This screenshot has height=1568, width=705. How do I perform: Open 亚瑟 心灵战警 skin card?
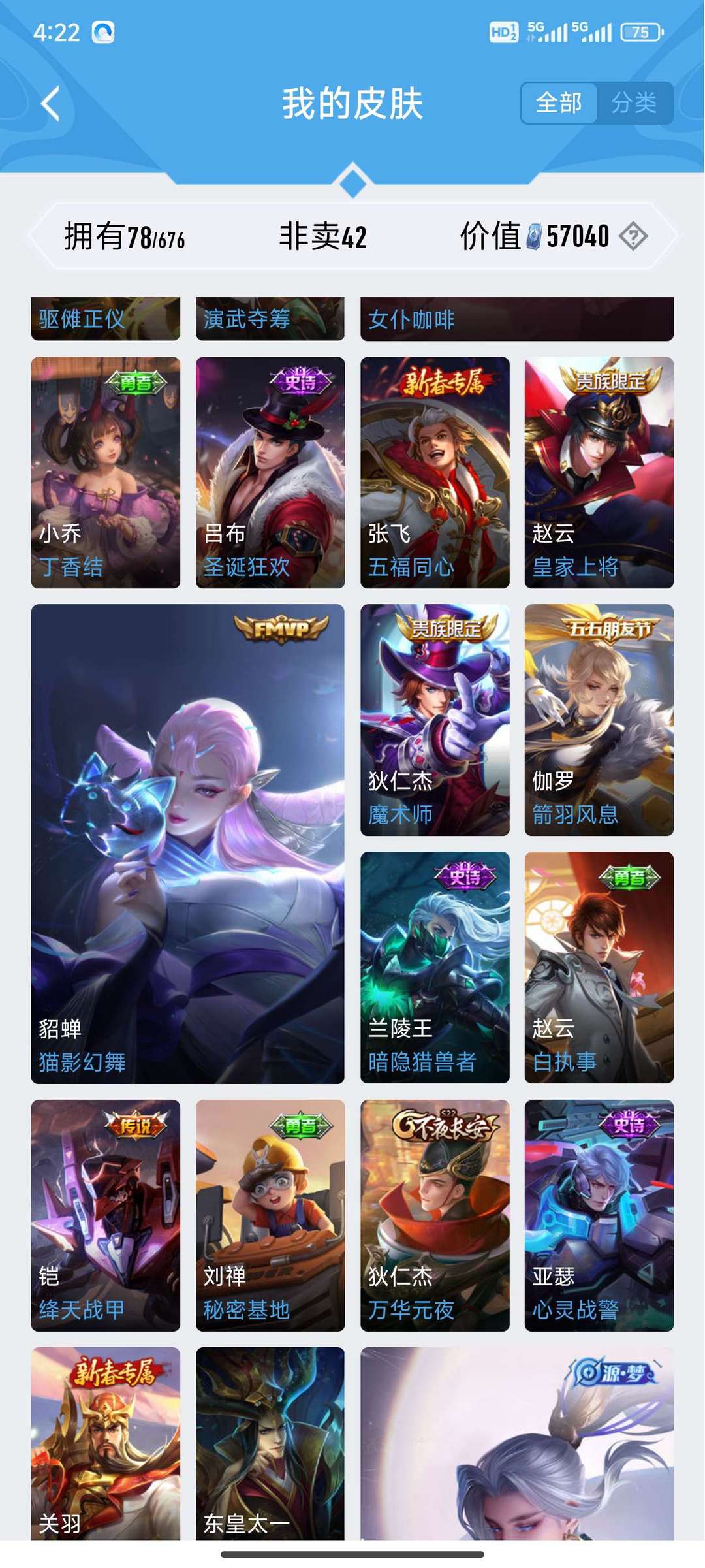point(599,1215)
